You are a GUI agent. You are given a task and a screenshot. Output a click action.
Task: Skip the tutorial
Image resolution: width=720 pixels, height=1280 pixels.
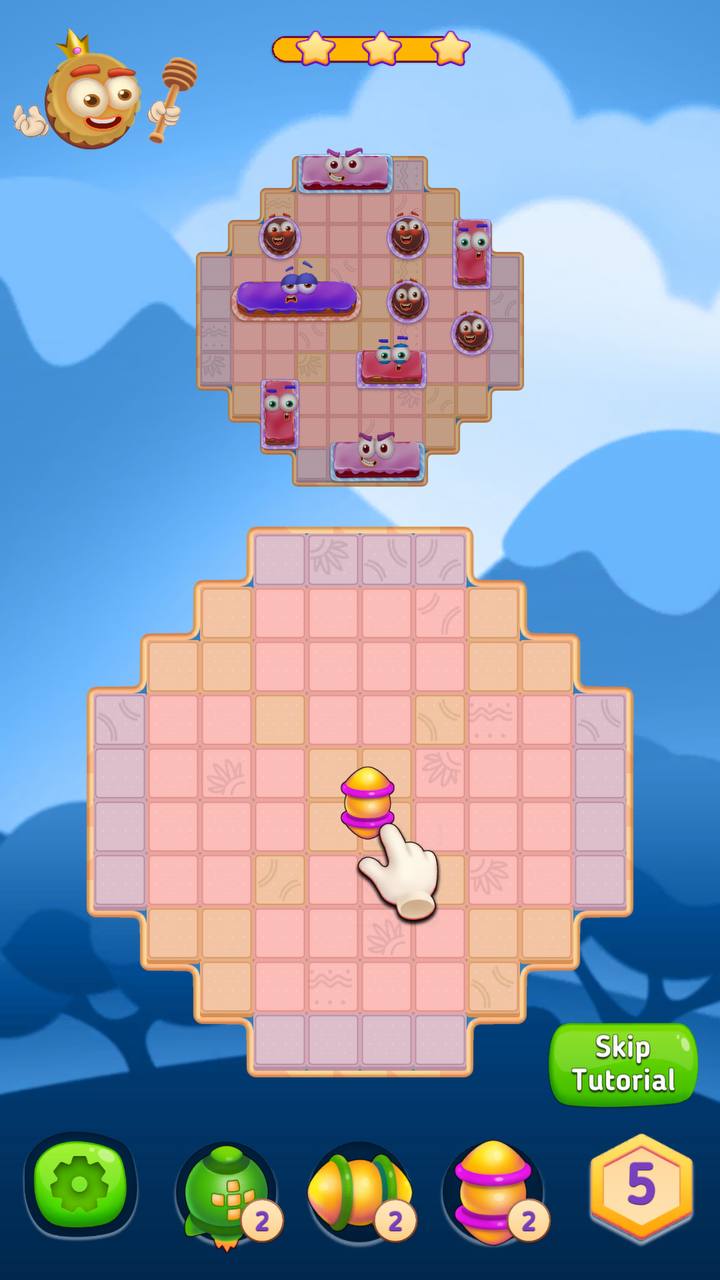pos(622,1064)
